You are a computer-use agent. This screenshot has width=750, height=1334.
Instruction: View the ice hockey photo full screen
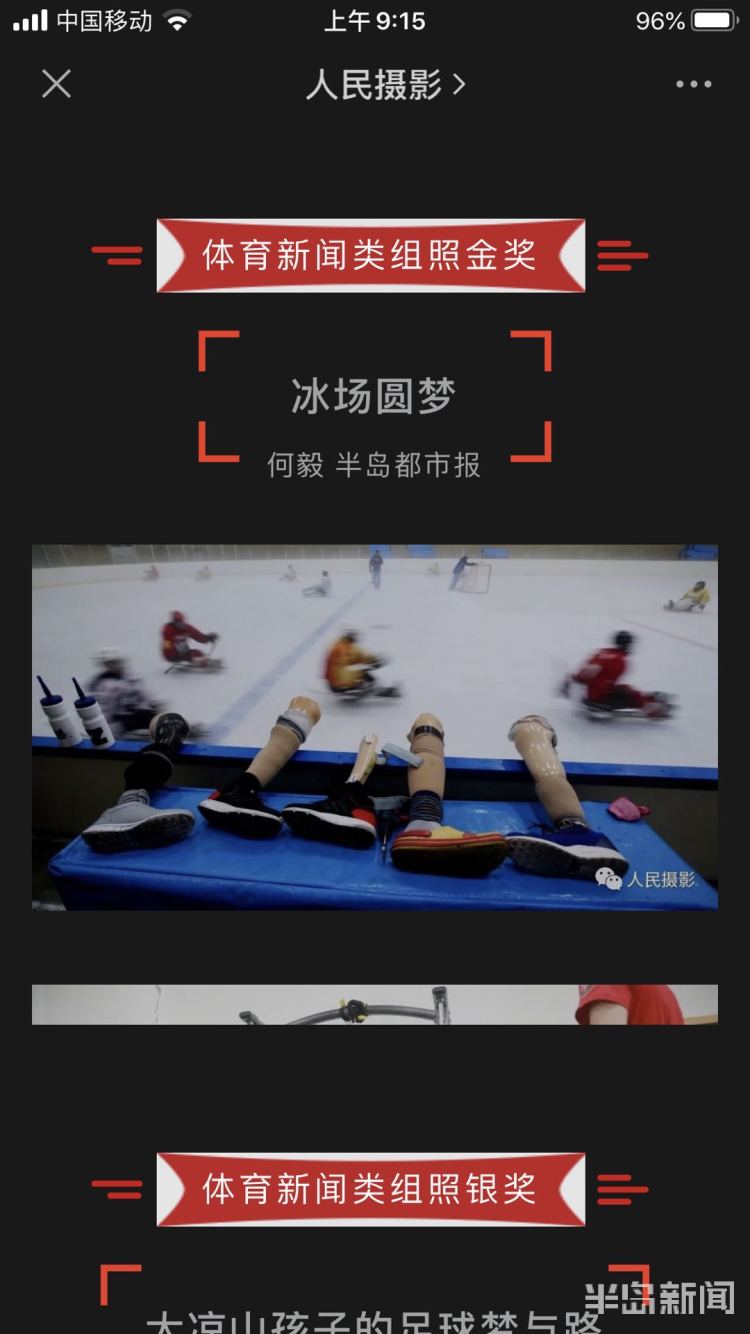pos(375,722)
